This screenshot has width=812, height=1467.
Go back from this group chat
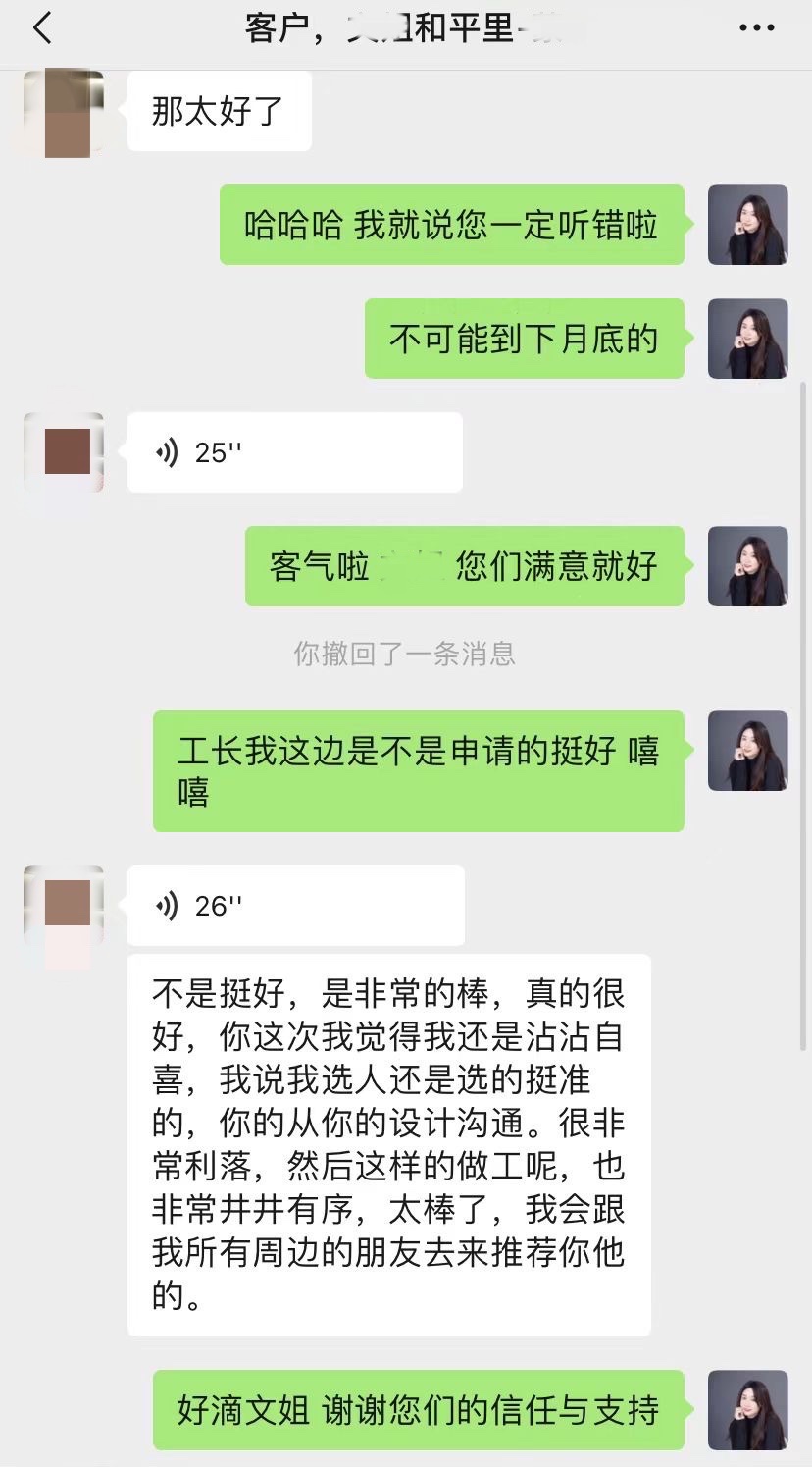pos(41,28)
